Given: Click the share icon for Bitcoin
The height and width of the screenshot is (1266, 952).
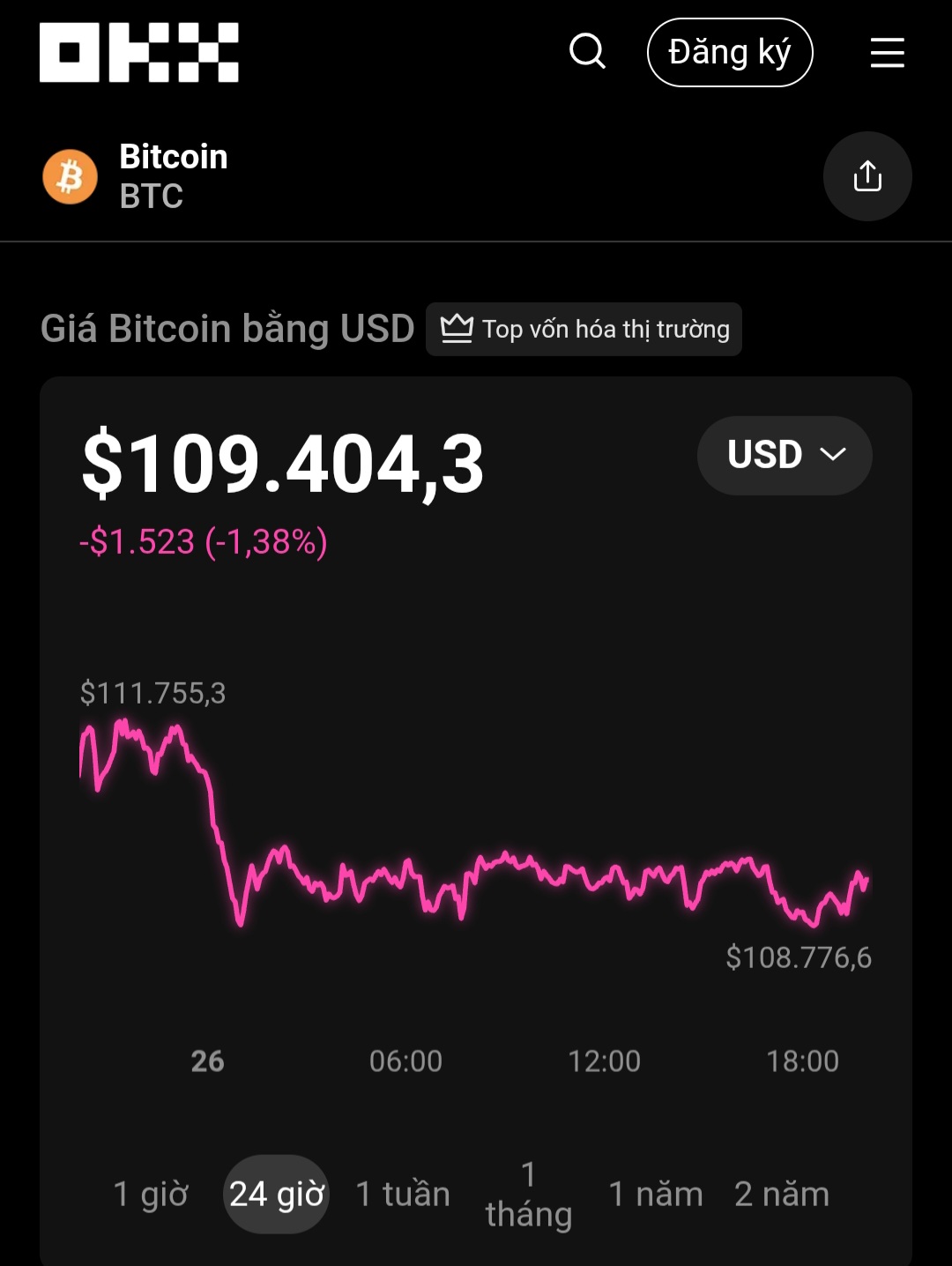Looking at the screenshot, I should point(867,176).
